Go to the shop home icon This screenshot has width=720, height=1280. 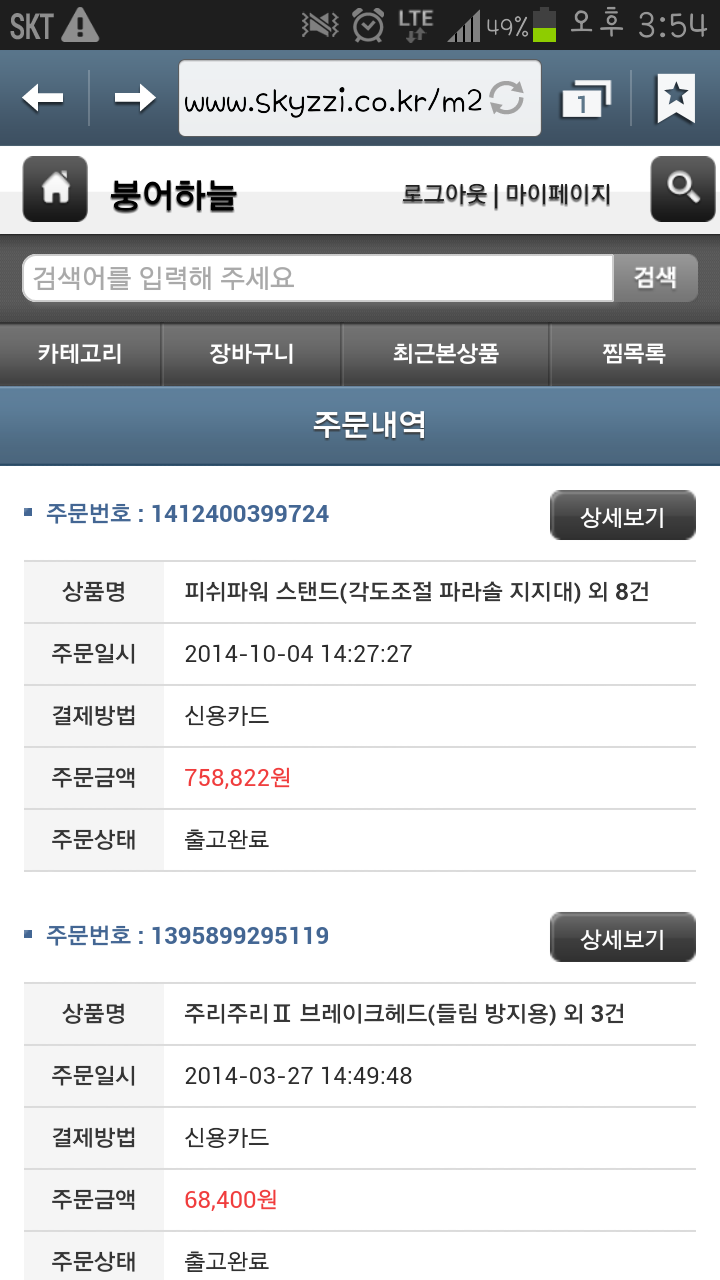[55, 189]
